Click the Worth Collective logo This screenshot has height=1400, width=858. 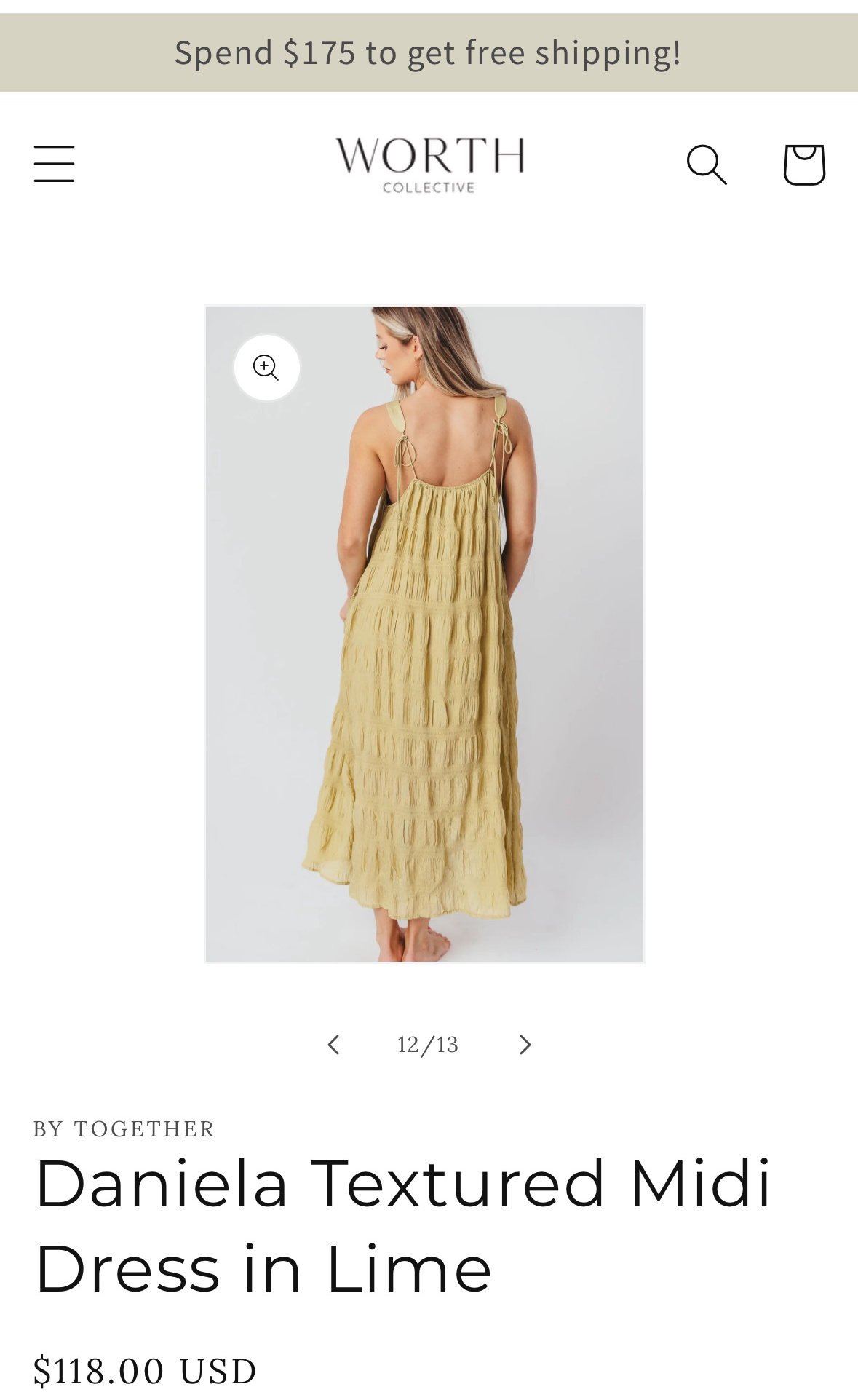coord(429,164)
